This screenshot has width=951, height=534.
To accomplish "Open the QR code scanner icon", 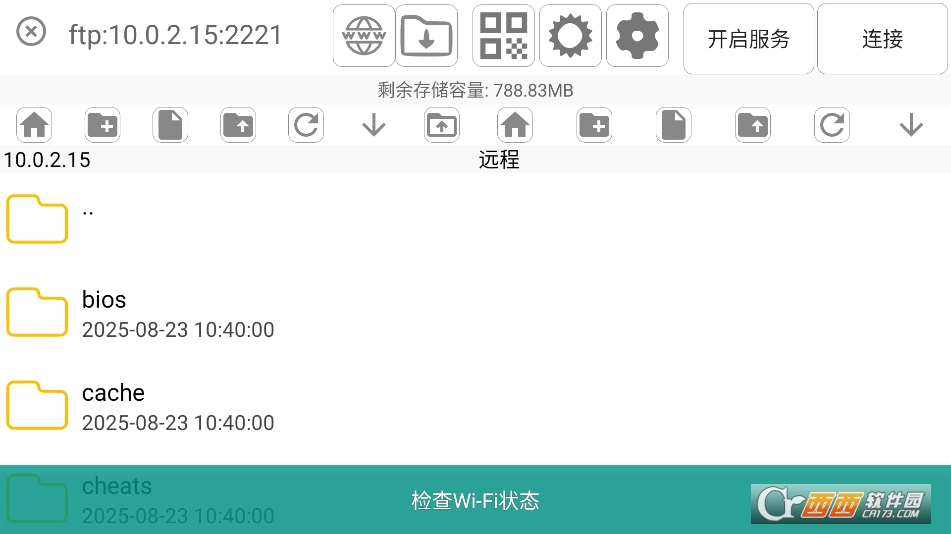I will click(503, 36).
